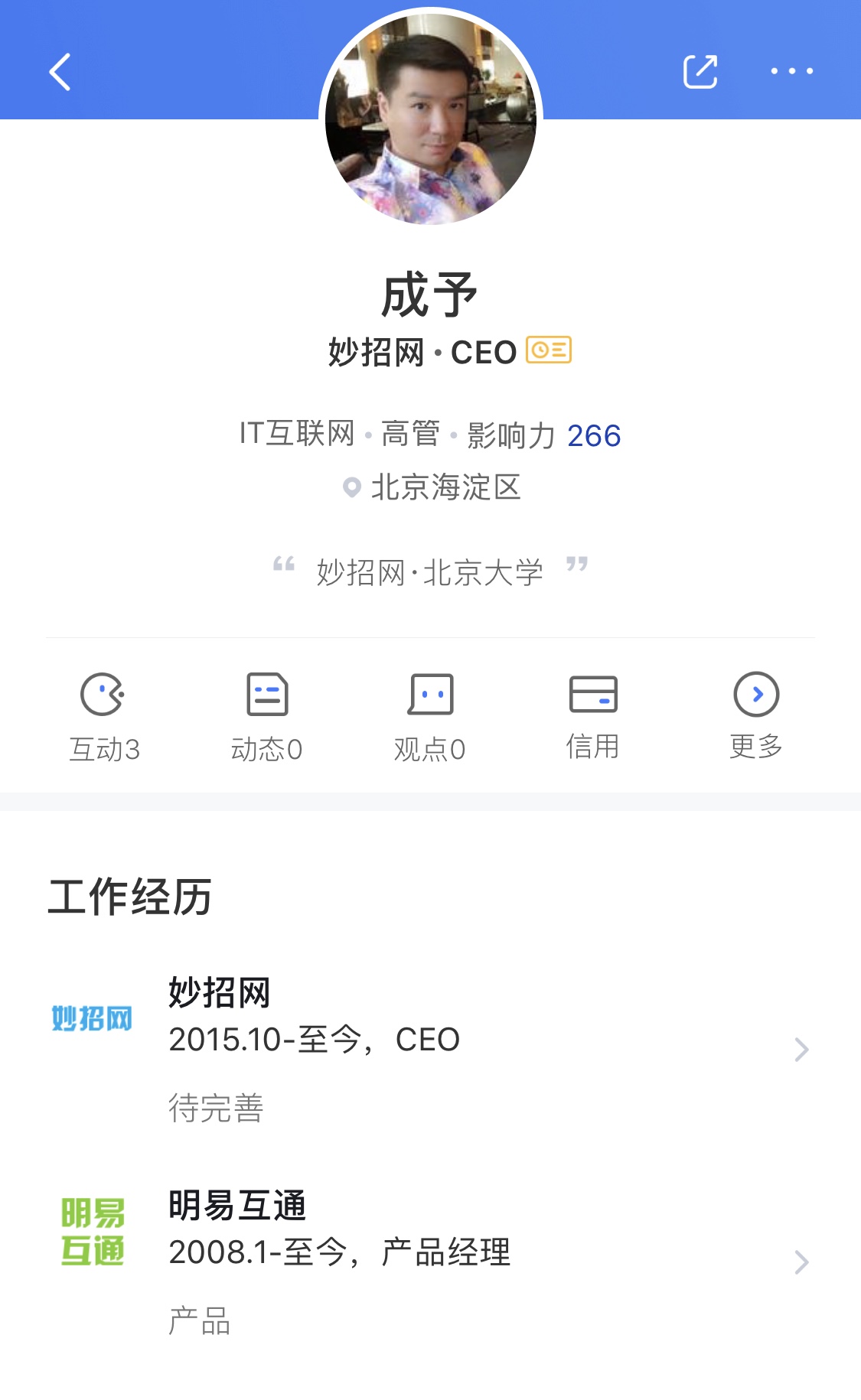The height and width of the screenshot is (1400, 861).
Task: Click the 妙招网 company logo
Action: tap(92, 1017)
